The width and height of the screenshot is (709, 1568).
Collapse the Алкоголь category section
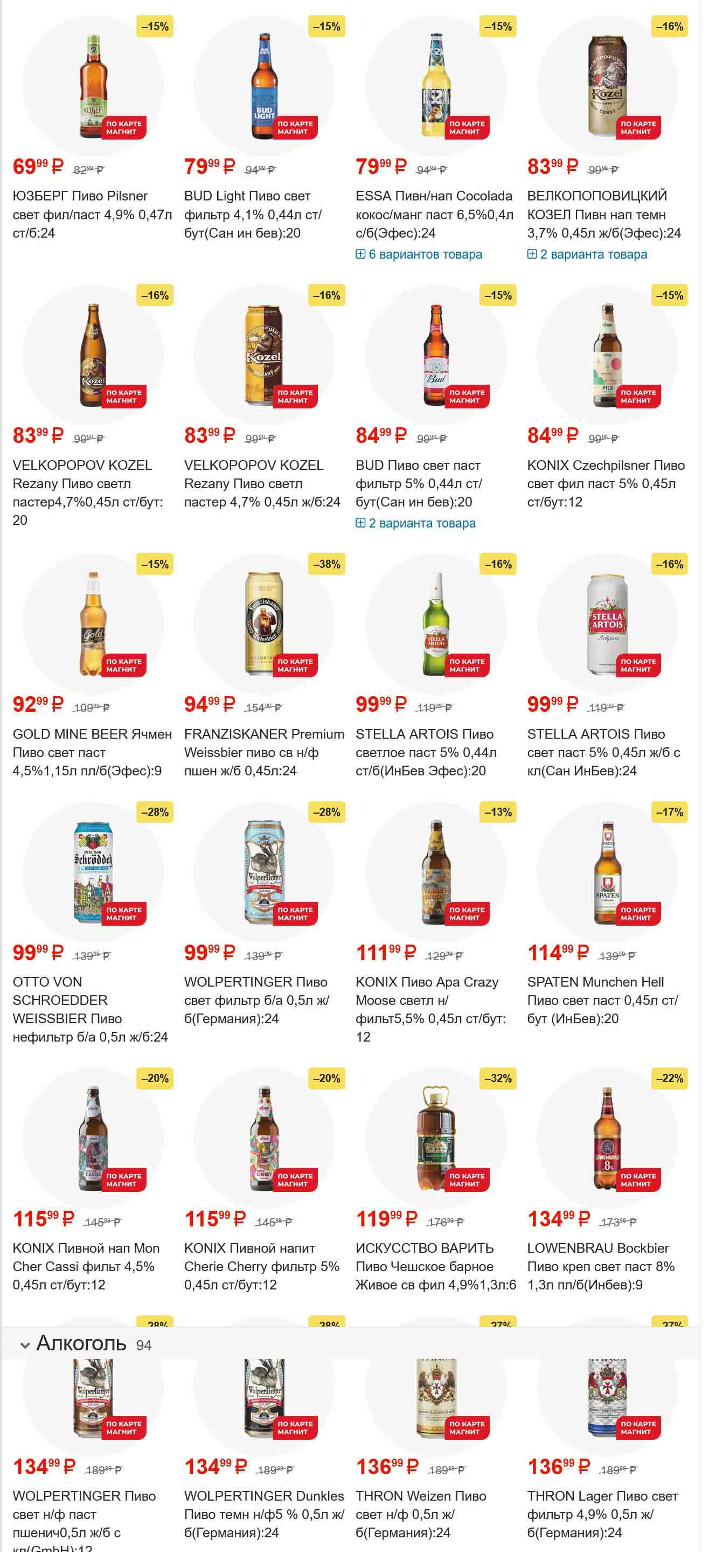click(25, 1345)
